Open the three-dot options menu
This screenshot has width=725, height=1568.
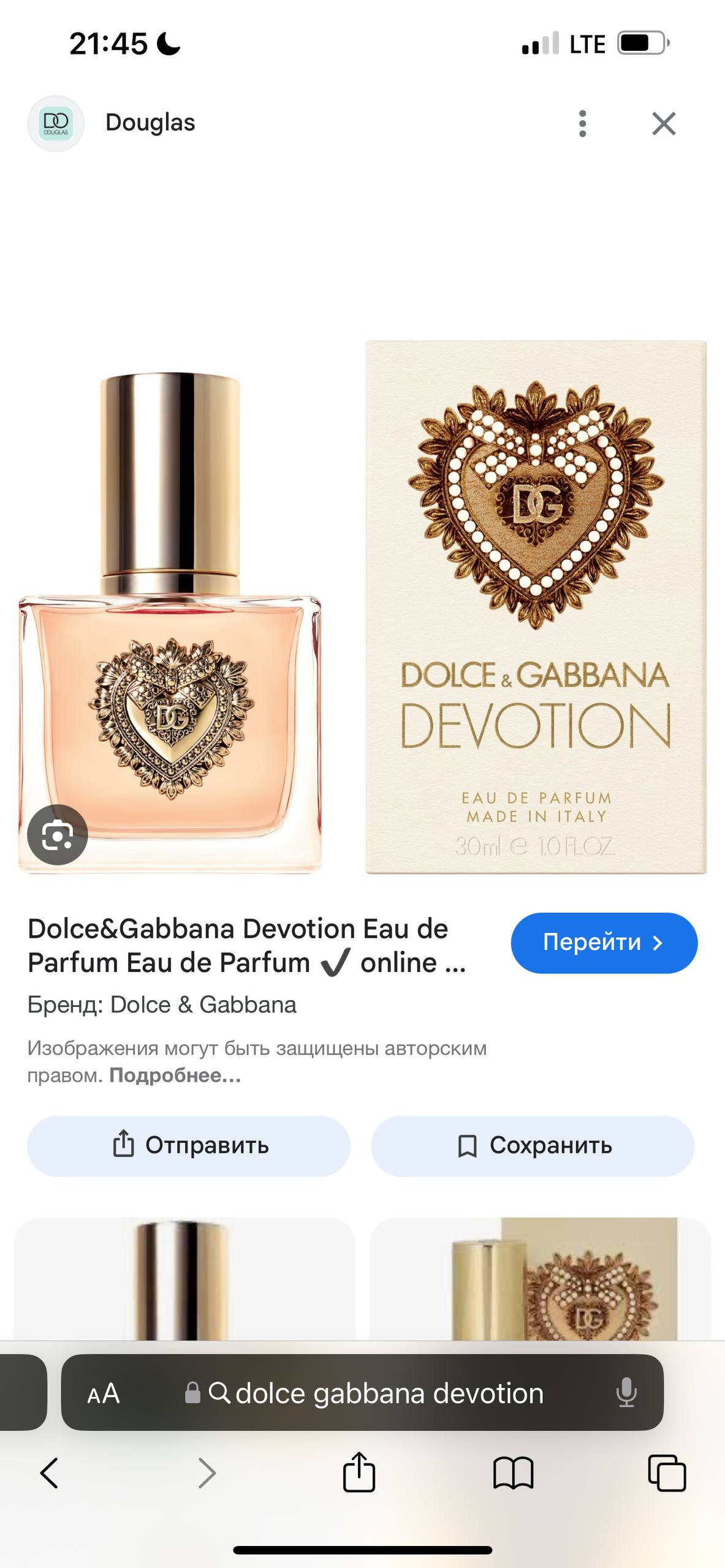tap(582, 123)
